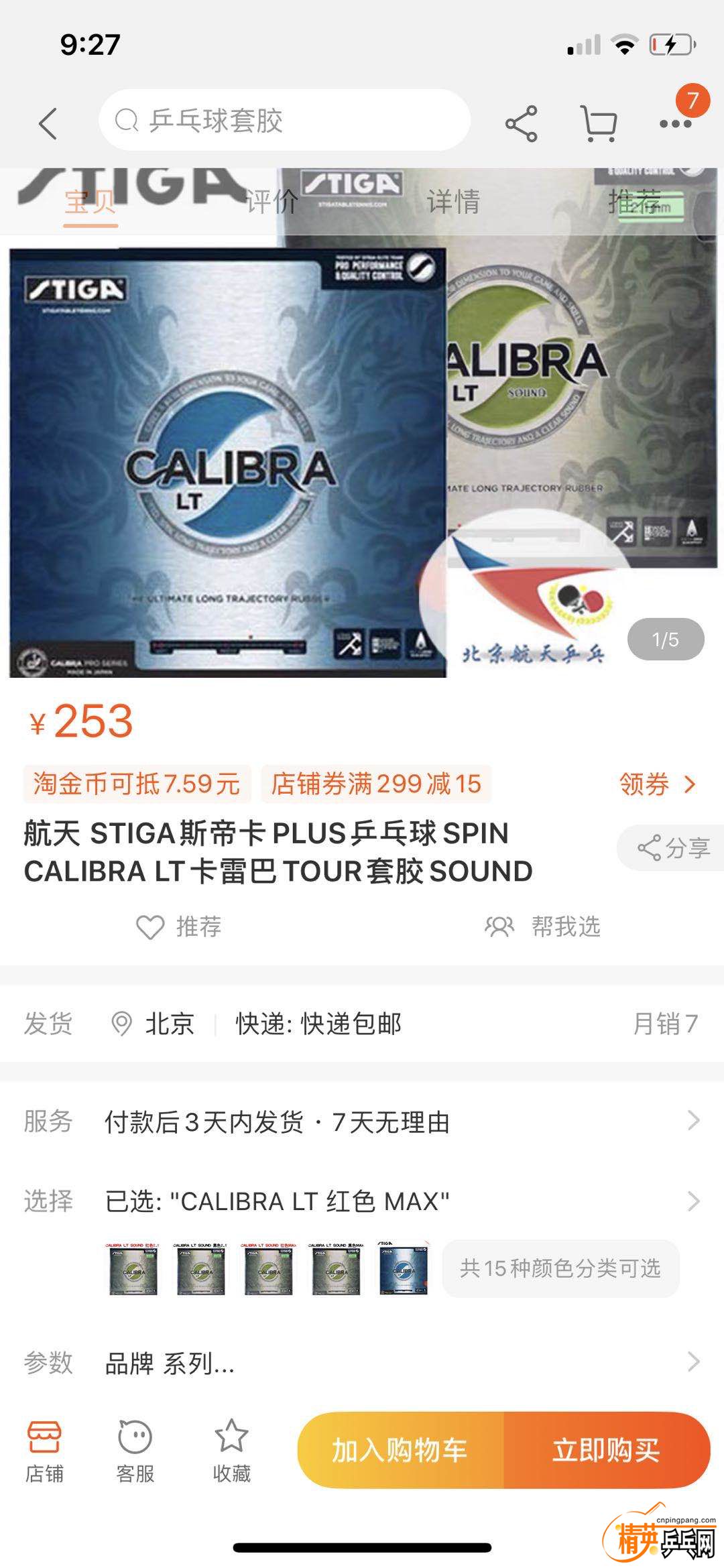Claim coupons via 领券
The height and width of the screenshot is (1568, 724).
[x=657, y=784]
